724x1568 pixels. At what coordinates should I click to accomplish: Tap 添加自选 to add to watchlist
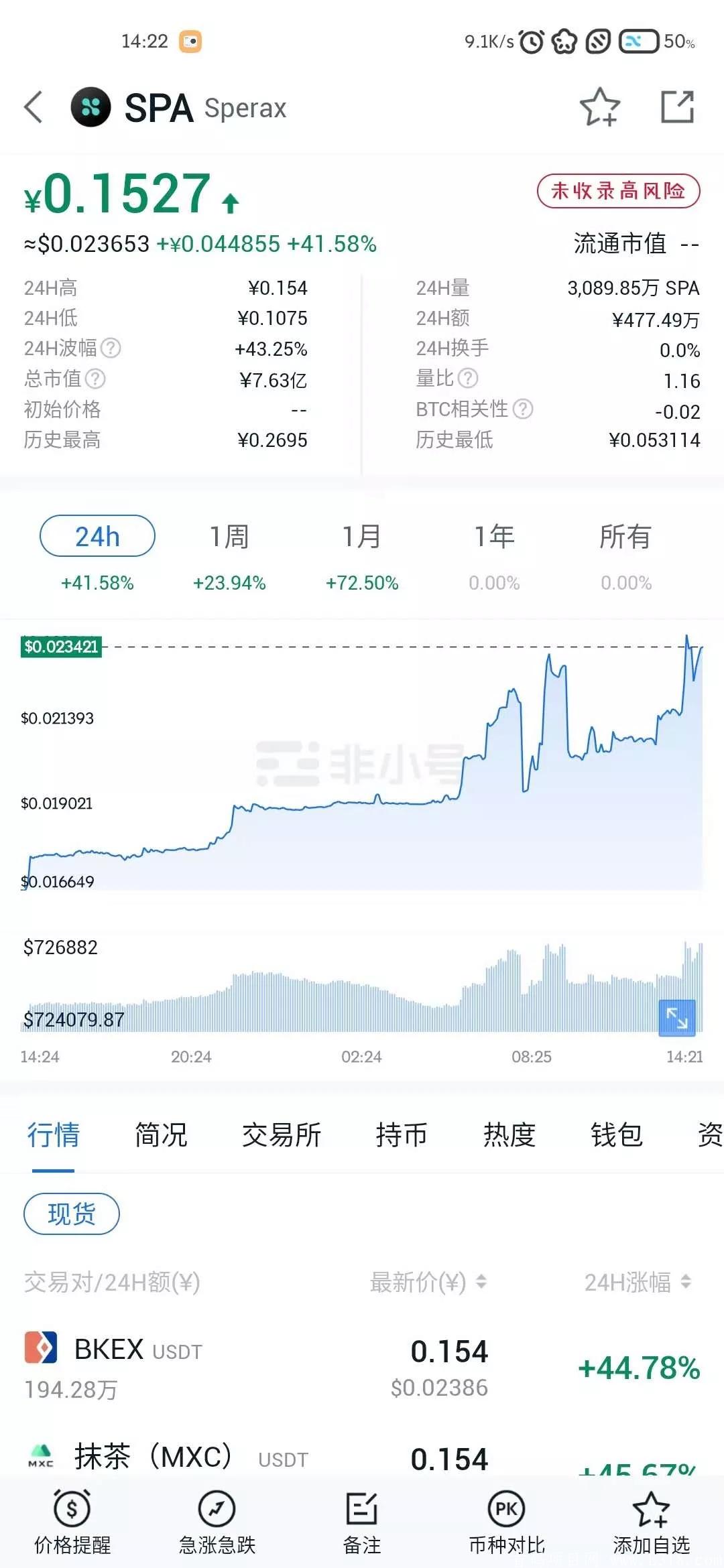point(651,1521)
